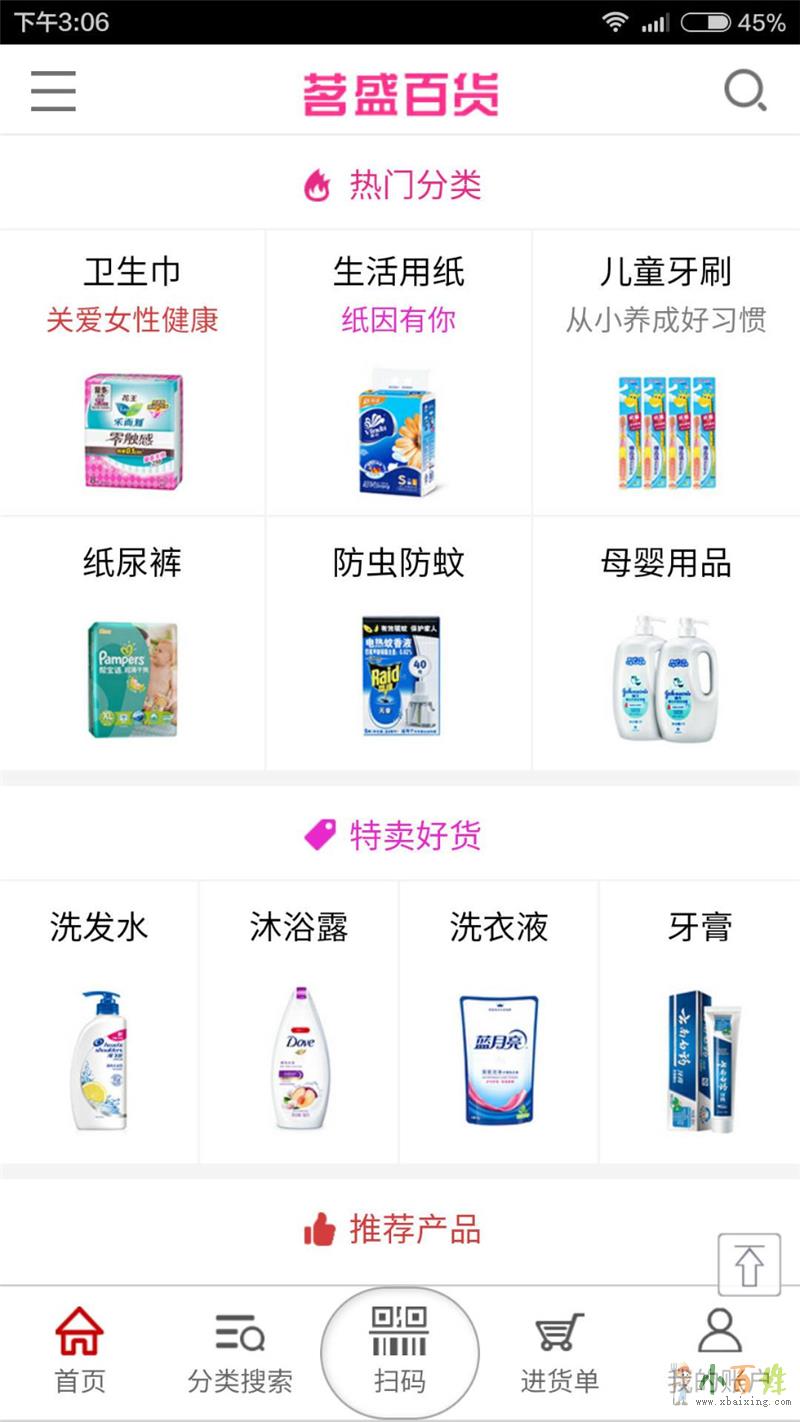Go to the 分类搜索 tab
The height and width of the screenshot is (1422, 800).
[x=240, y=1351]
